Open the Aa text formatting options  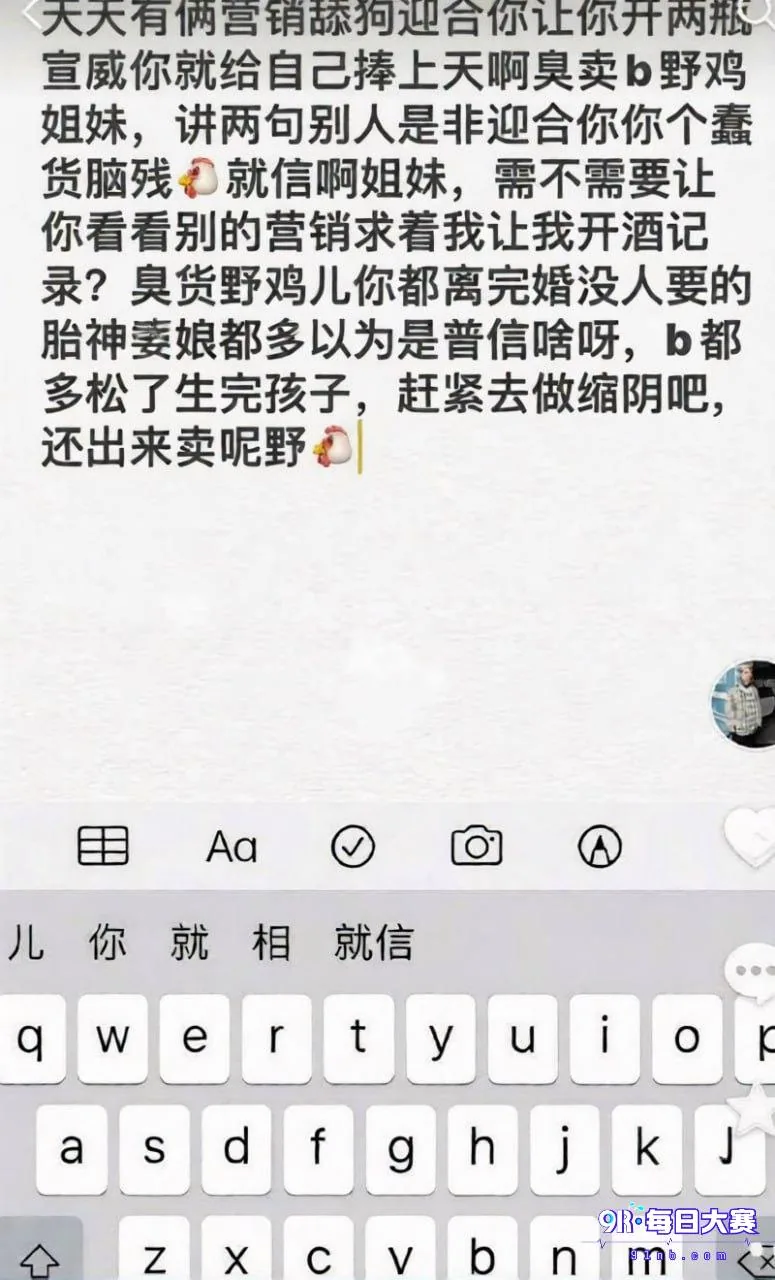232,848
